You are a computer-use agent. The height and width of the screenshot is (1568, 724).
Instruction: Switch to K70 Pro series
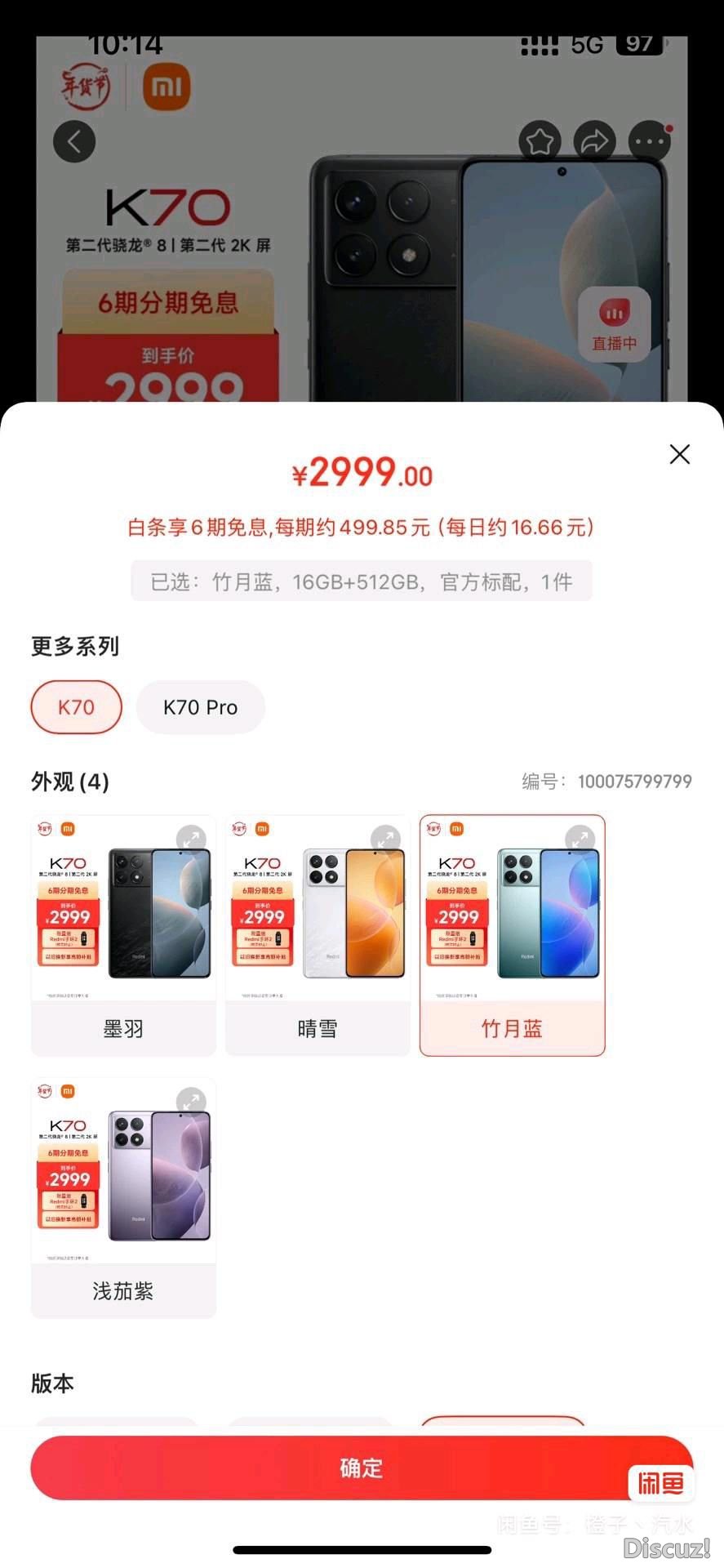coord(200,707)
